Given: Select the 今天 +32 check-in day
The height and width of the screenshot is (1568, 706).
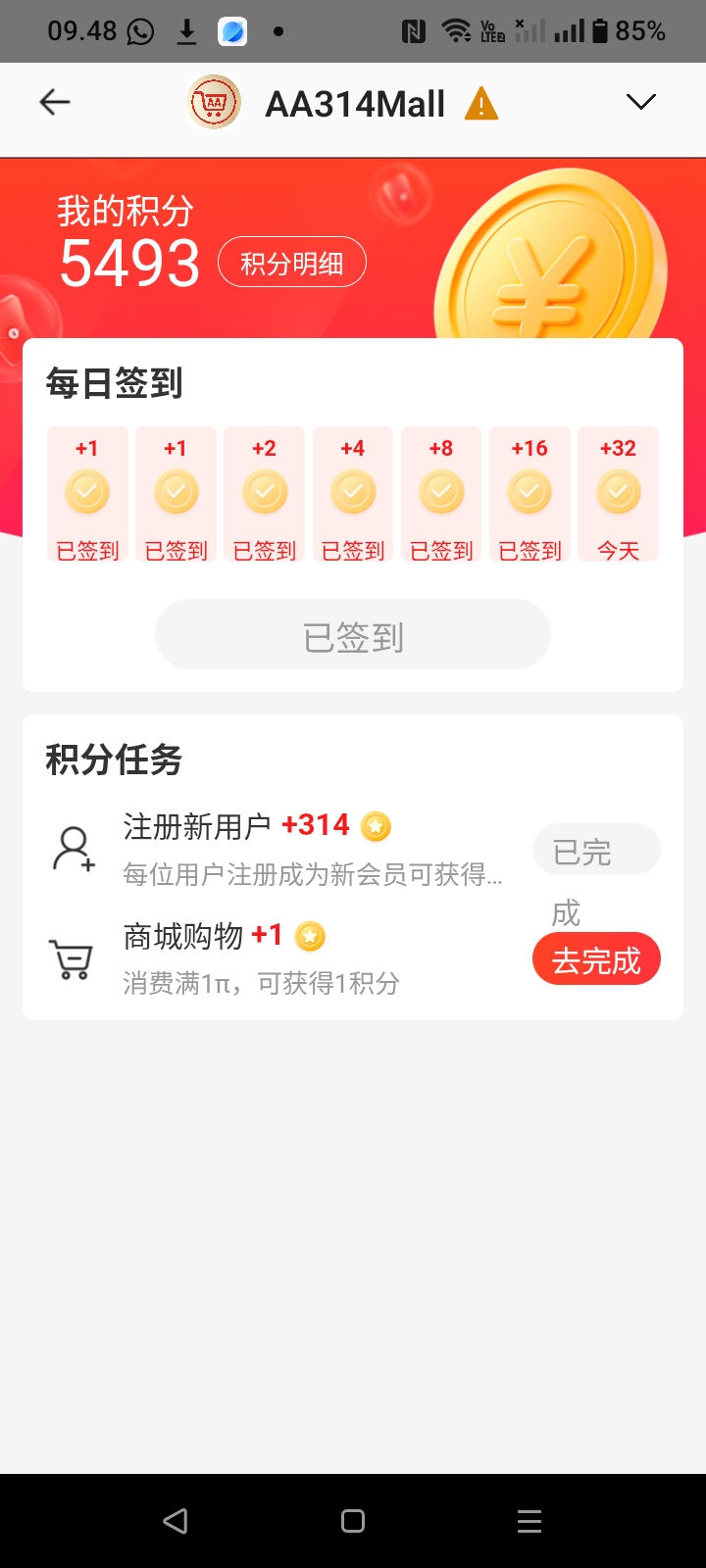Looking at the screenshot, I should tap(619, 494).
